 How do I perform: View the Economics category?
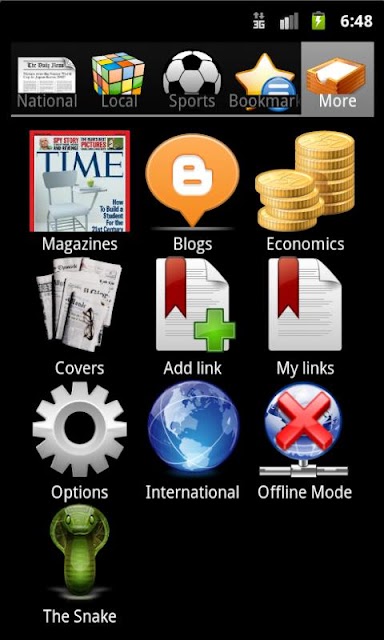(305, 191)
